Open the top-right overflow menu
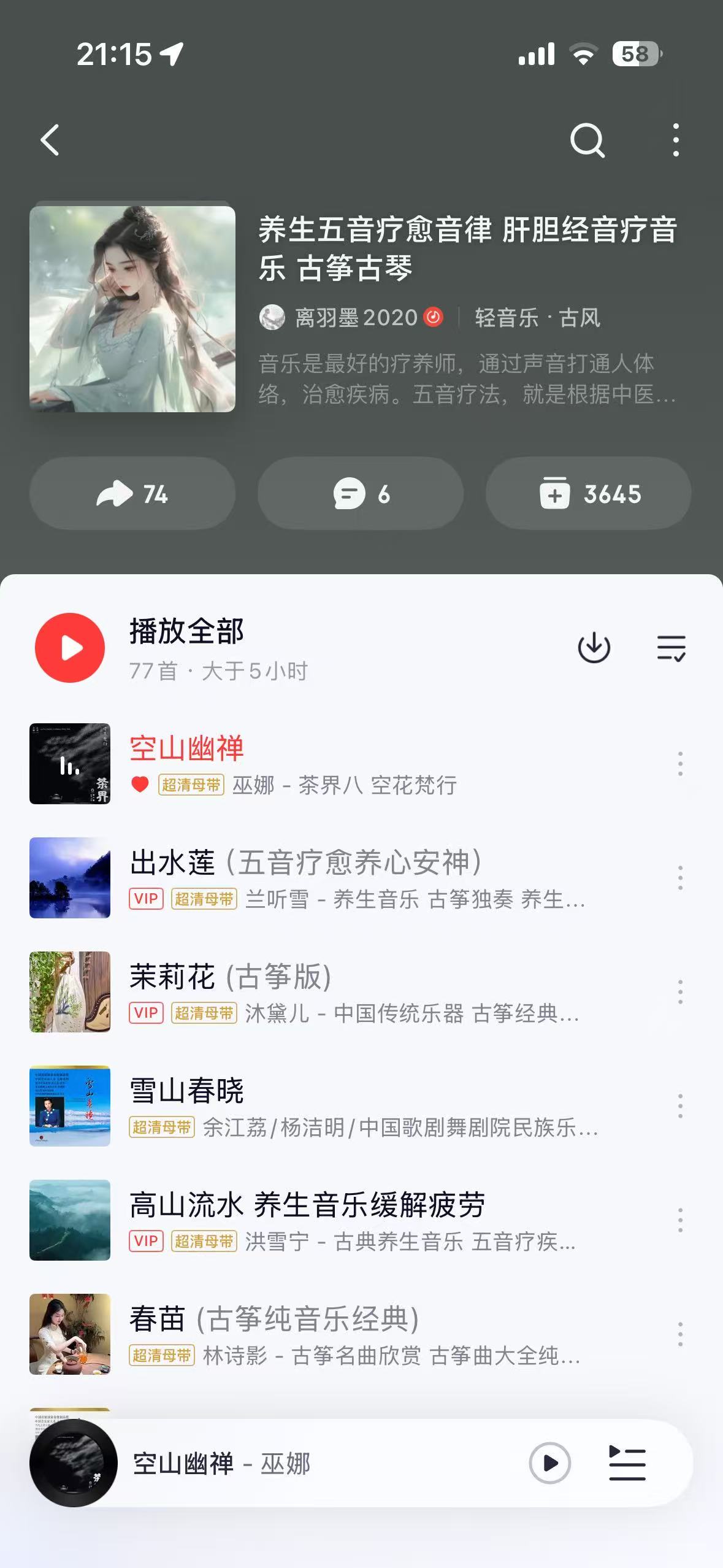723x1568 pixels. (x=676, y=140)
